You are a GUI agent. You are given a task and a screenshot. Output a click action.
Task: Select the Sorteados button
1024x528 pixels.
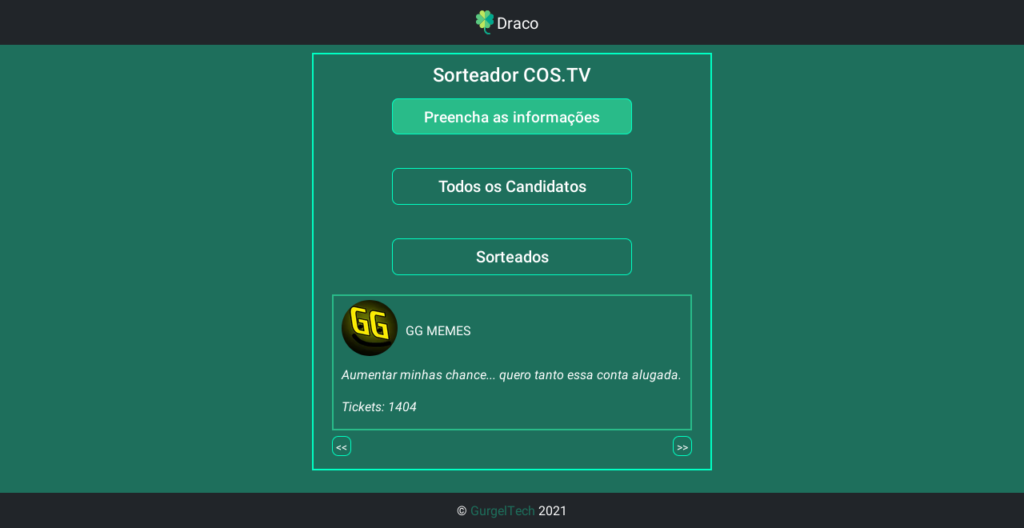pos(511,257)
